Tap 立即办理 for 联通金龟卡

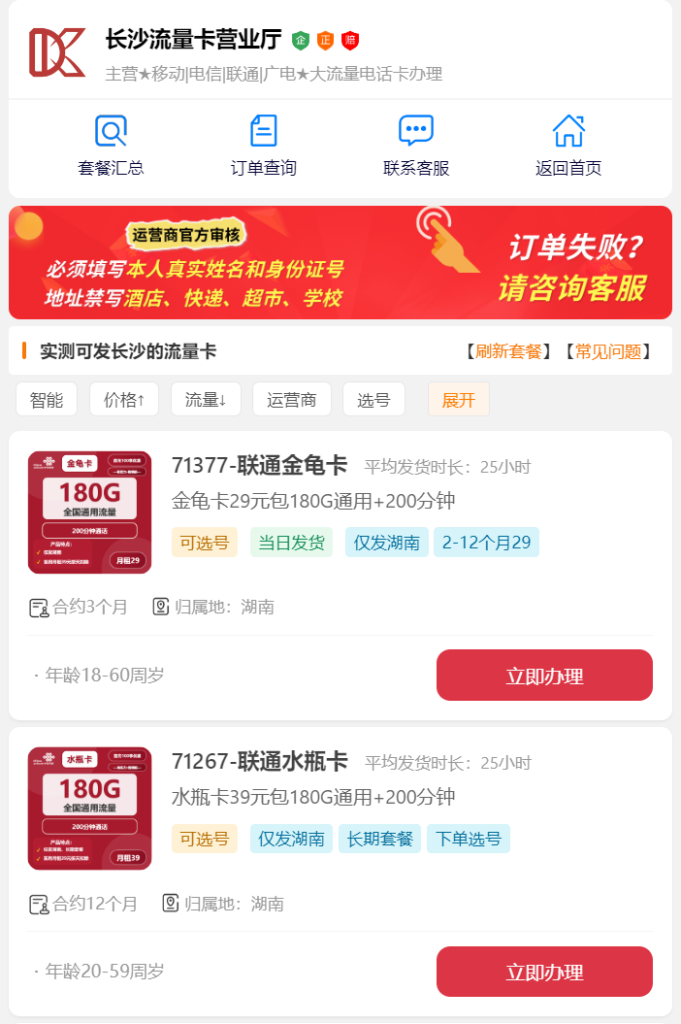coord(544,676)
